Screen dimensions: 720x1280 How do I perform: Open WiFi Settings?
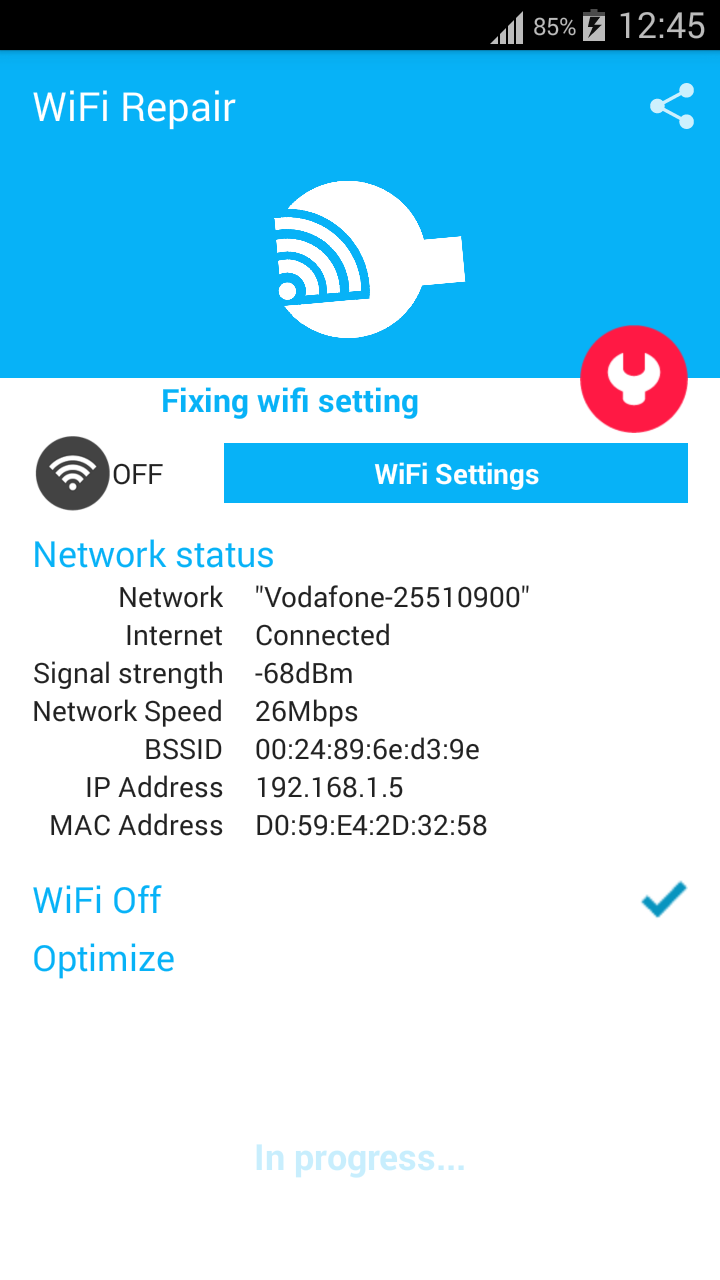coord(456,473)
